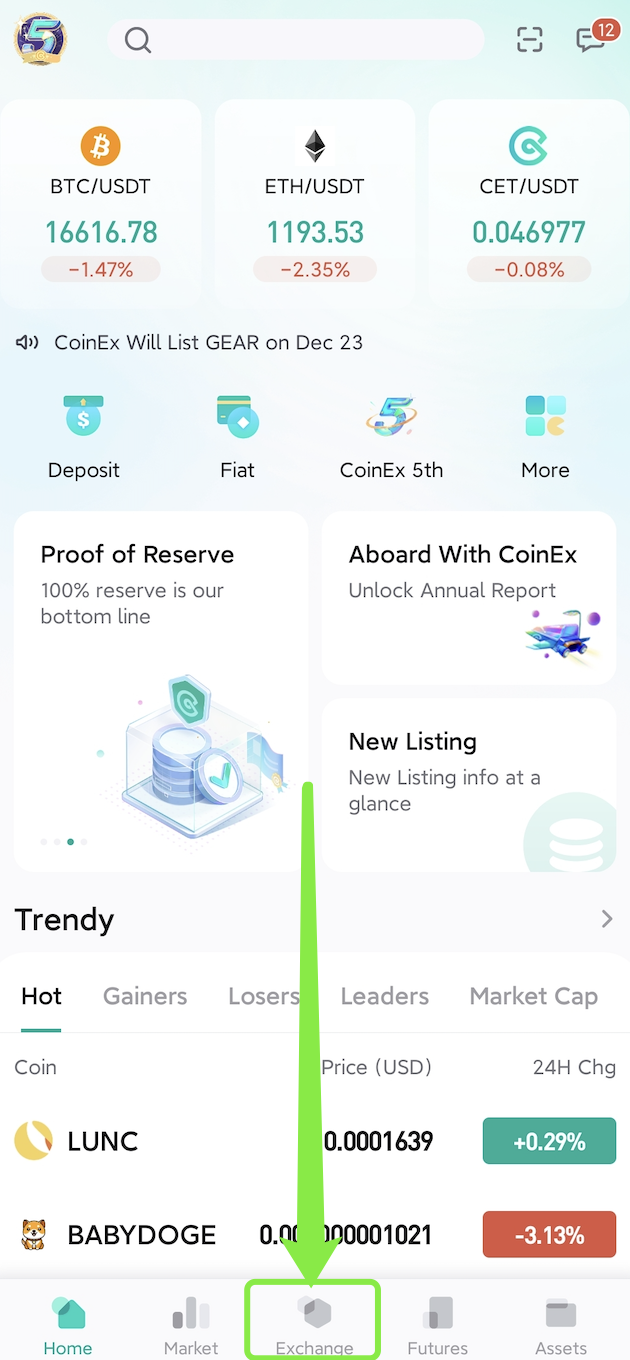The height and width of the screenshot is (1360, 630).
Task: Expand Trendy with the chevron
Action: click(x=607, y=919)
